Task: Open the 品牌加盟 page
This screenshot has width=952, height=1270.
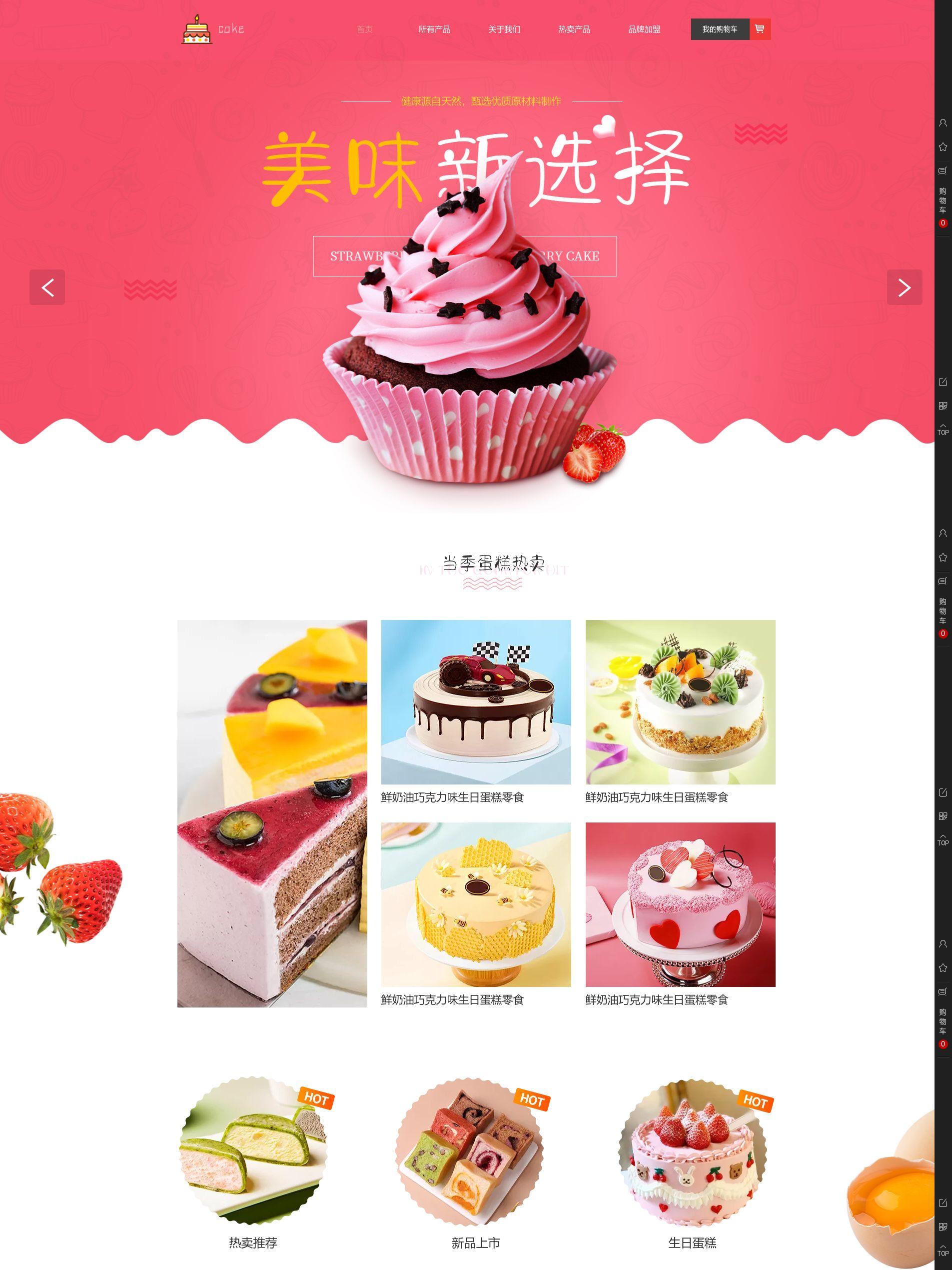Action: click(x=644, y=29)
